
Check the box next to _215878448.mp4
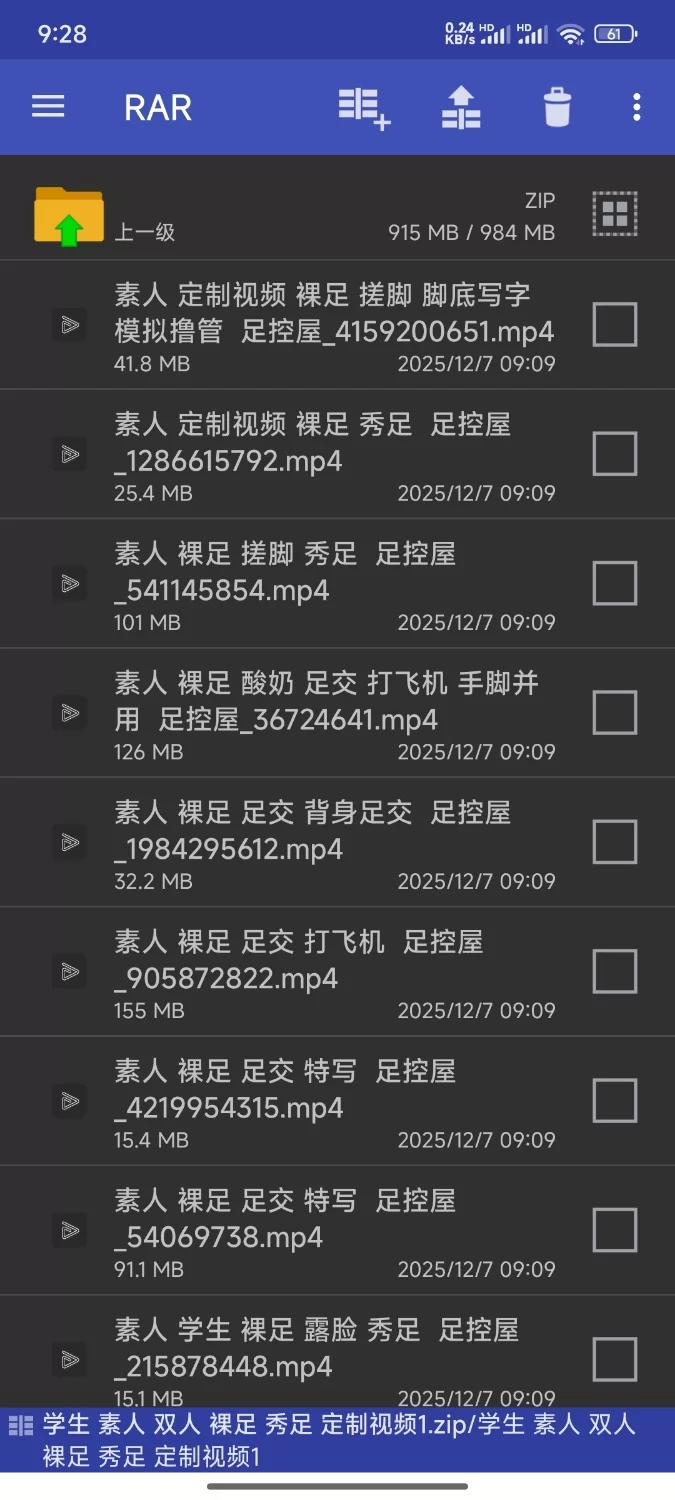614,1360
